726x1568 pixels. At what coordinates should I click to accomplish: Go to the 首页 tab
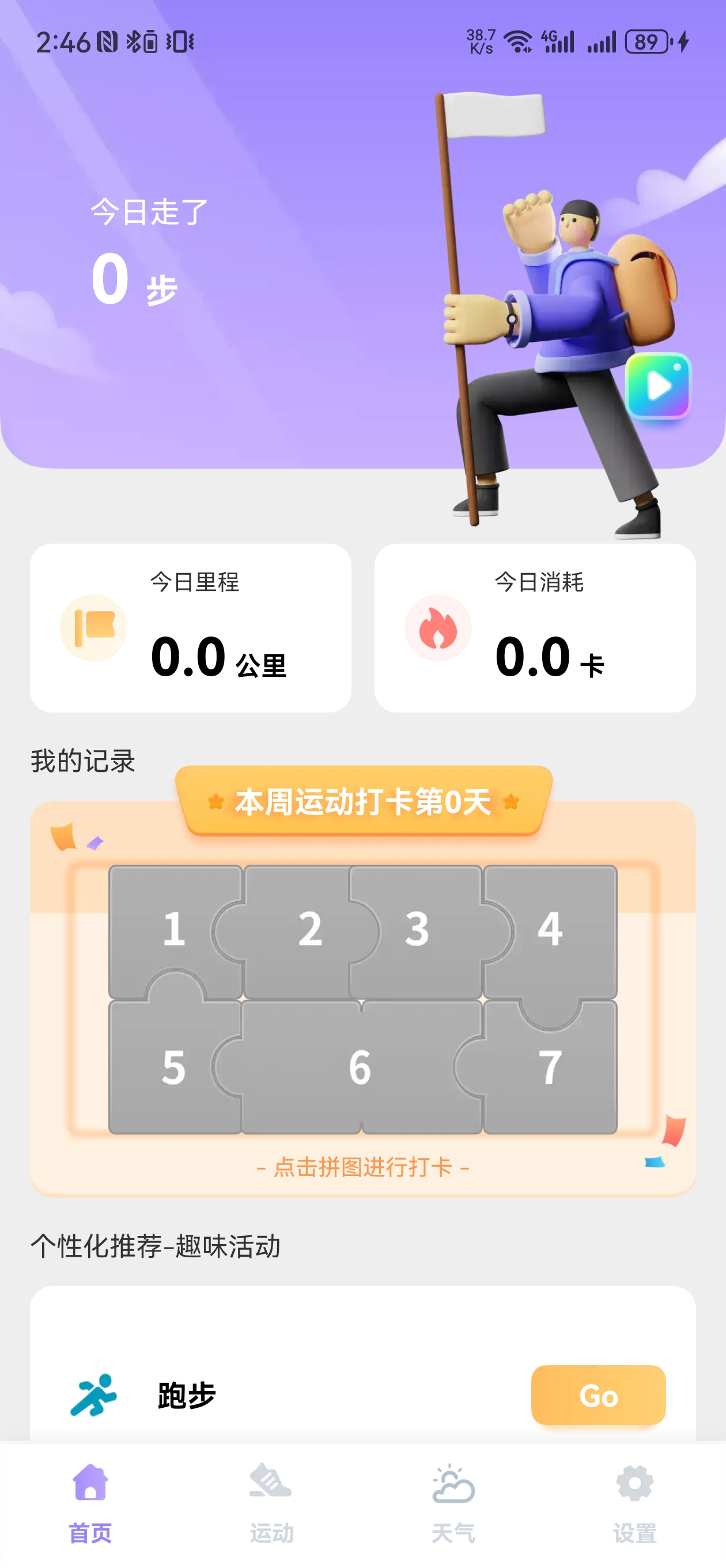point(90,1503)
